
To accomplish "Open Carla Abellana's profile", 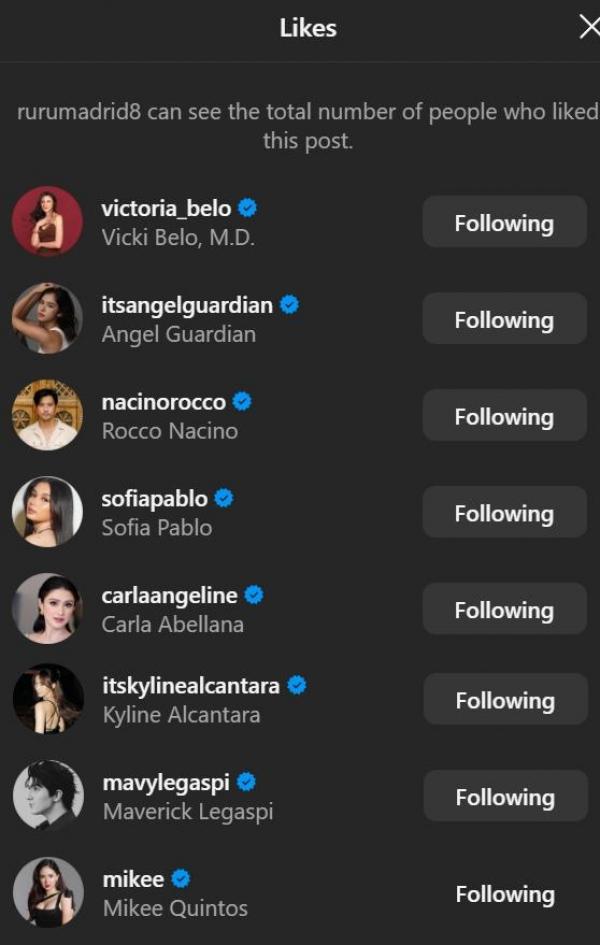I will pyautogui.click(x=169, y=596).
